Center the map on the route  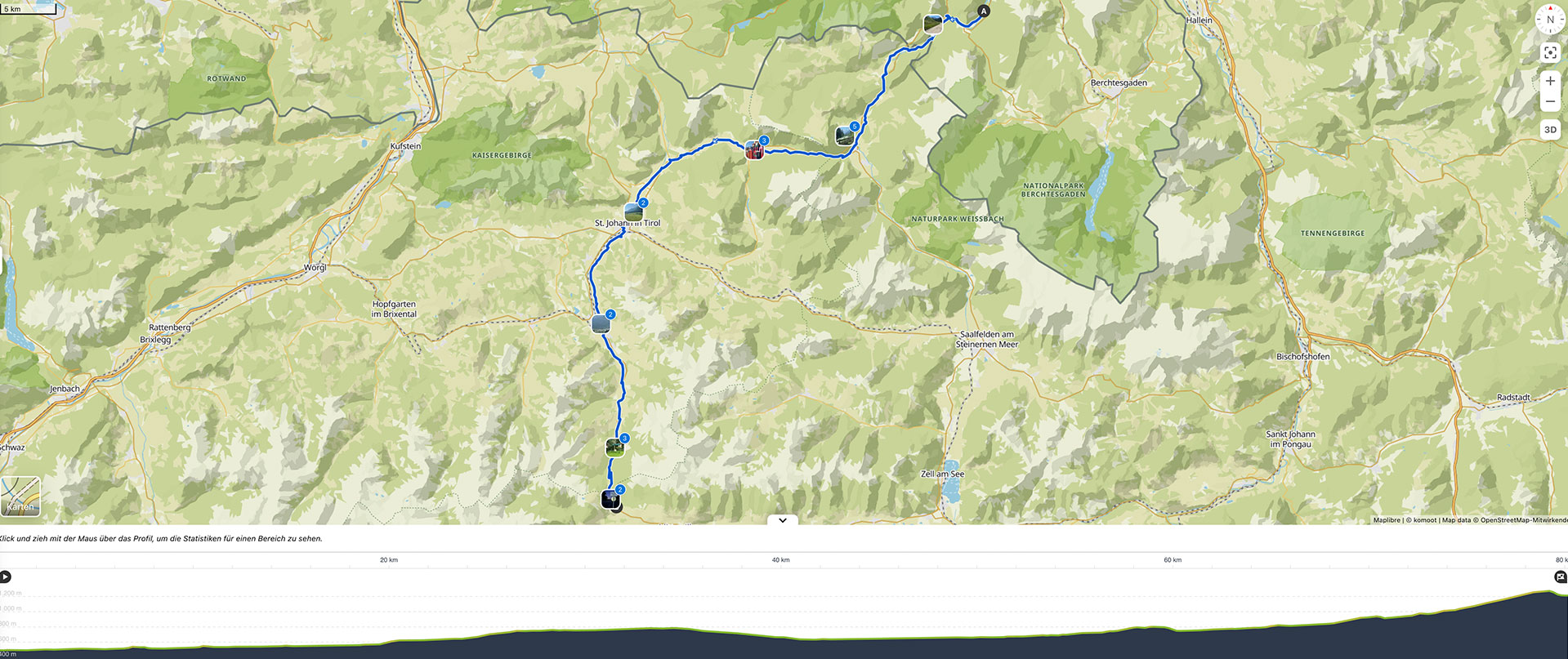click(1550, 53)
